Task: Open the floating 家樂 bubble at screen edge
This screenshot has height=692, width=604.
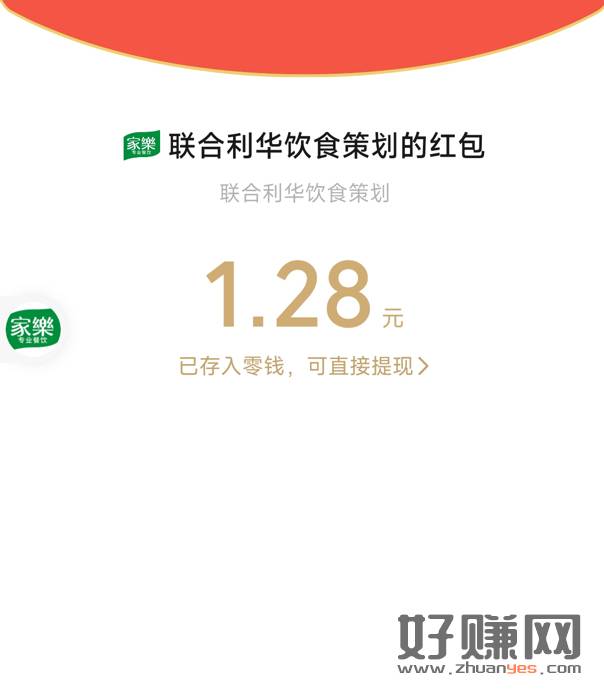Action: 33,329
